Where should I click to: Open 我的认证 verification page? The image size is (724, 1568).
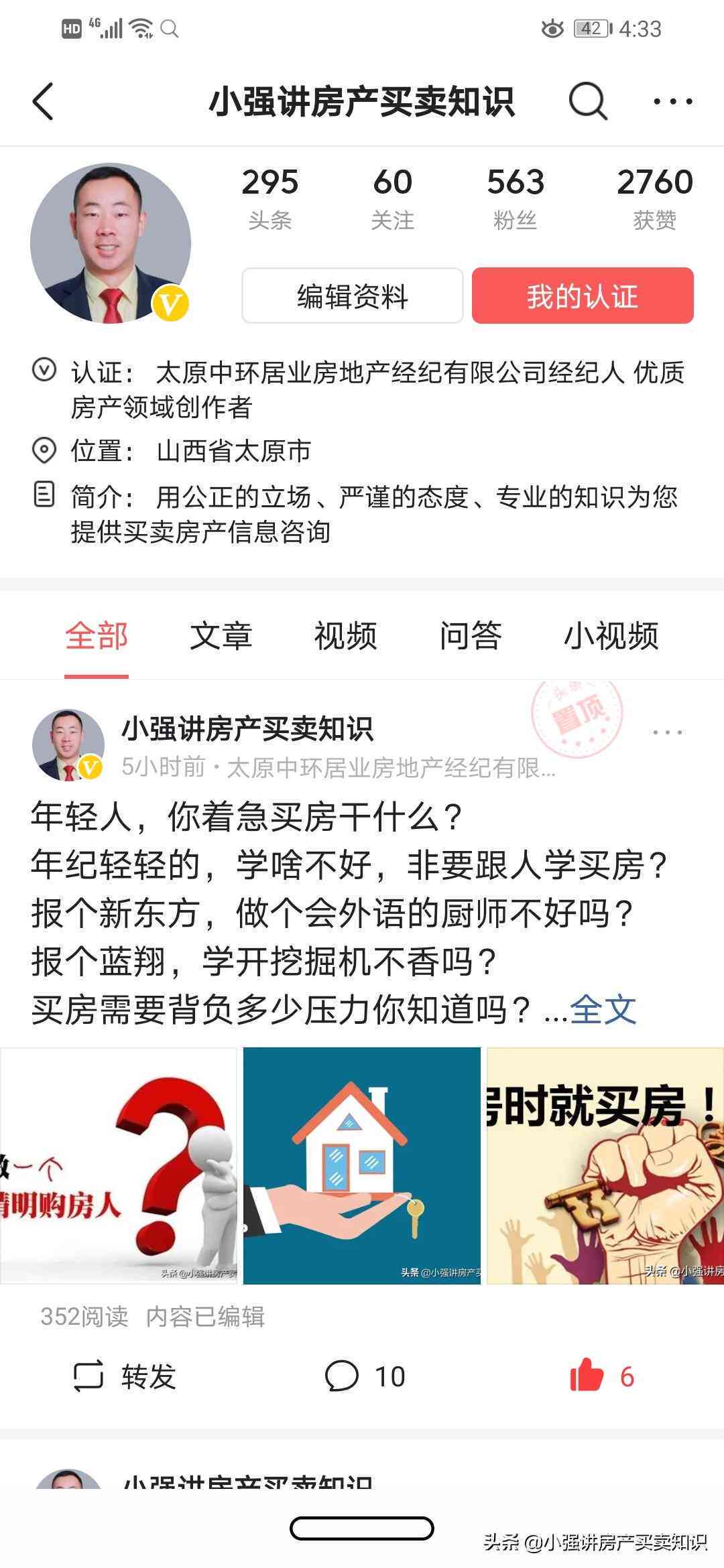click(582, 296)
